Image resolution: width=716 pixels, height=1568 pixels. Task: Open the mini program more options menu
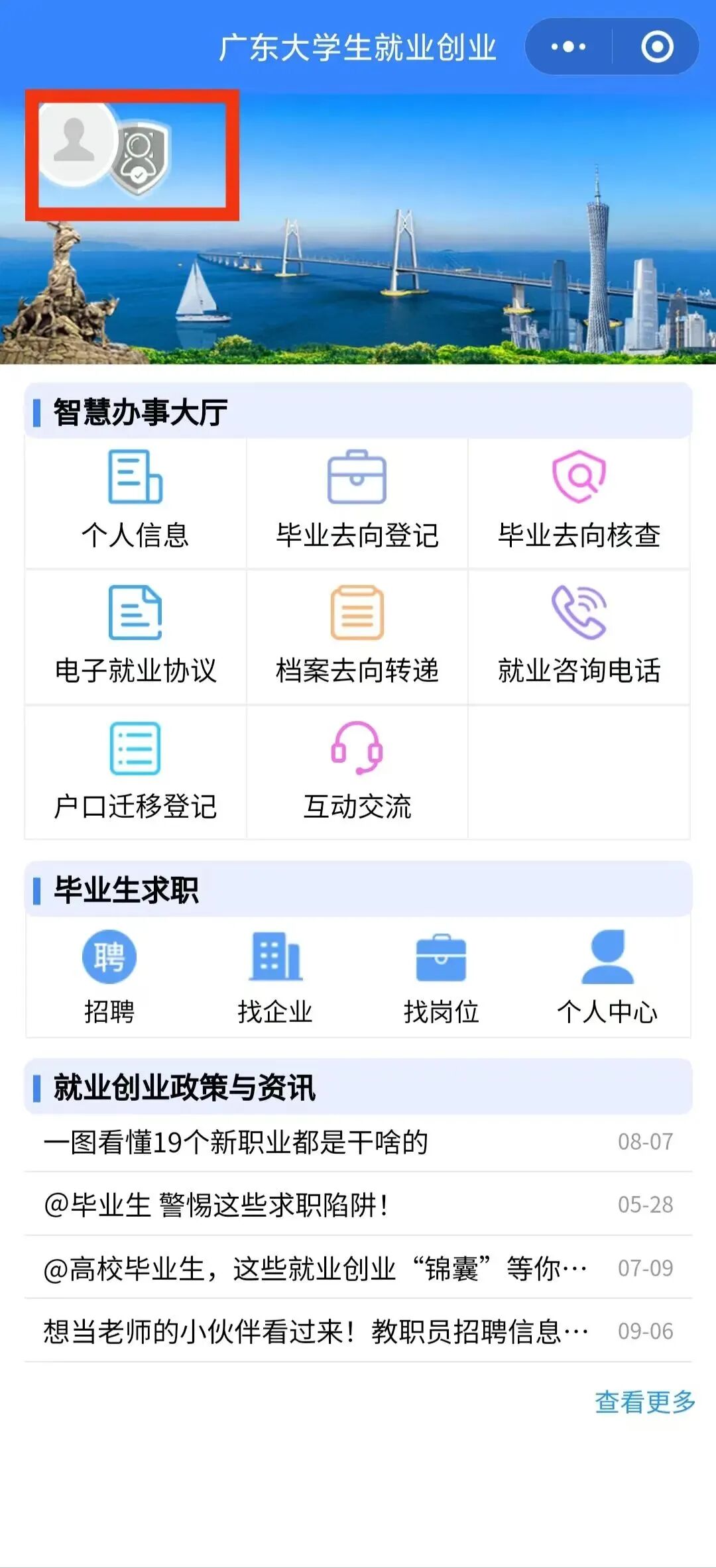point(569,47)
